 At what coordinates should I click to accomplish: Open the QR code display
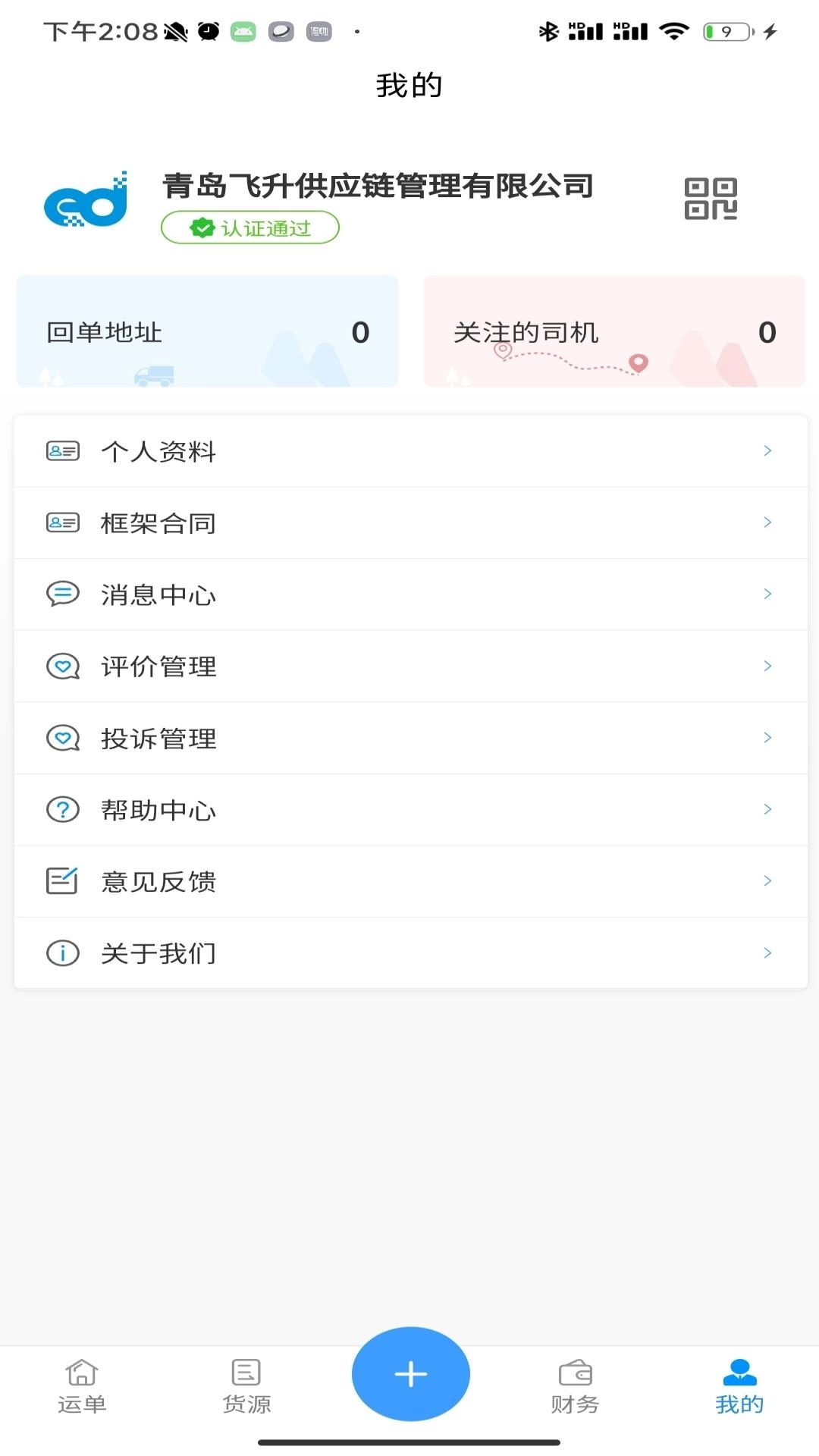(x=711, y=199)
